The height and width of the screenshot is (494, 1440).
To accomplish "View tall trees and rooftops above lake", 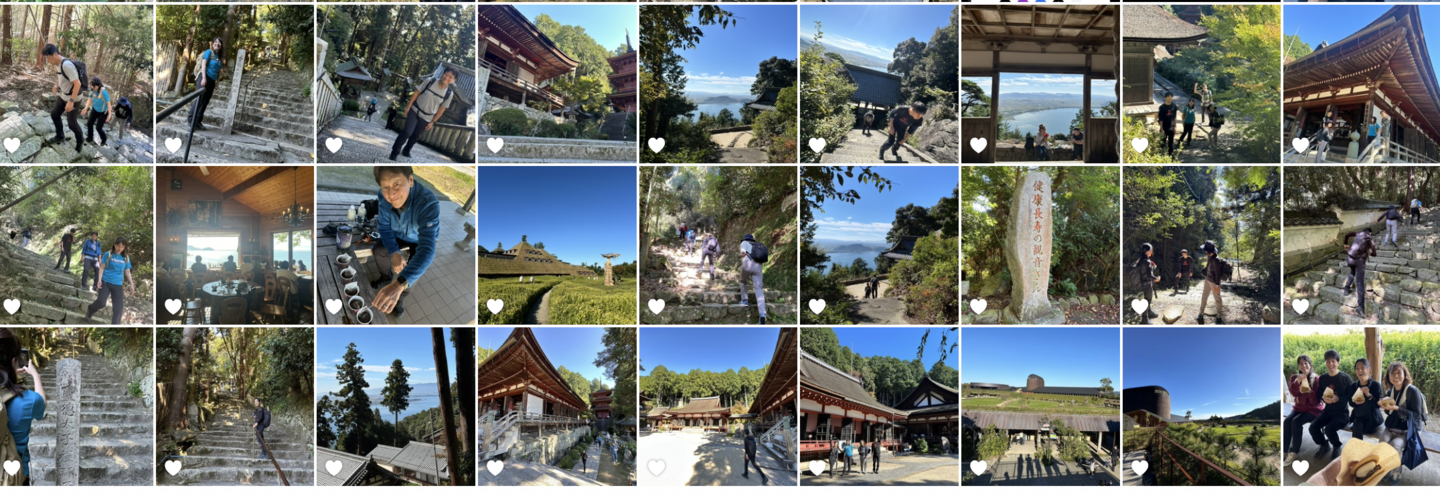I will (395, 405).
